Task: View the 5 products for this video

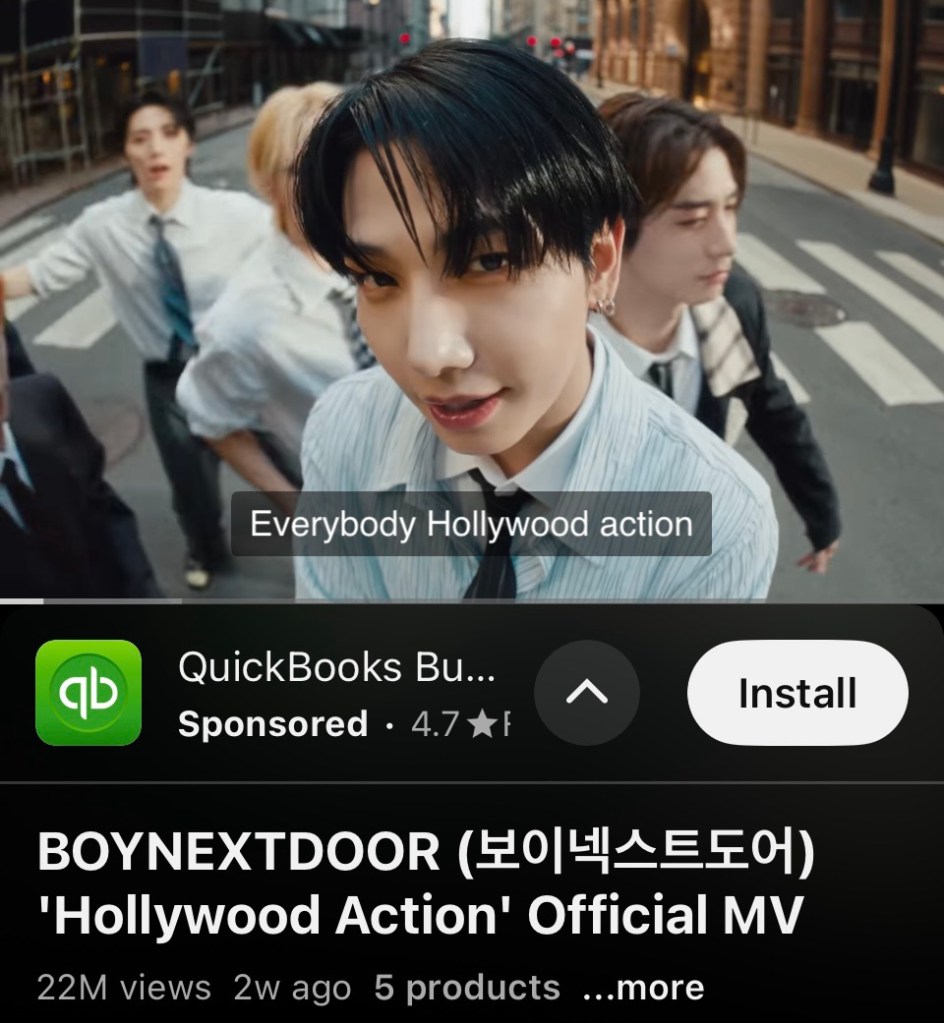Action: pyautogui.click(x=467, y=988)
